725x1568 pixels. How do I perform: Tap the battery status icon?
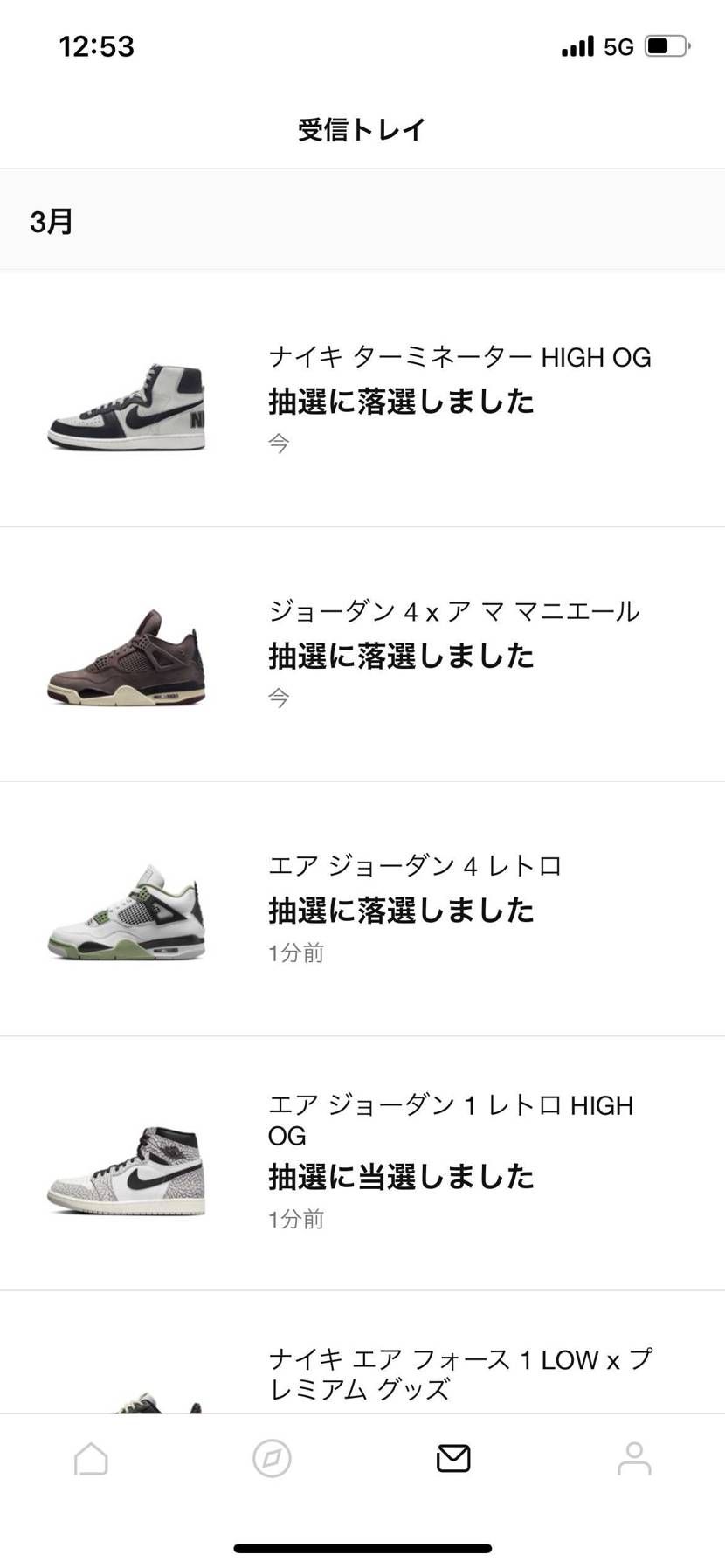coord(666,45)
